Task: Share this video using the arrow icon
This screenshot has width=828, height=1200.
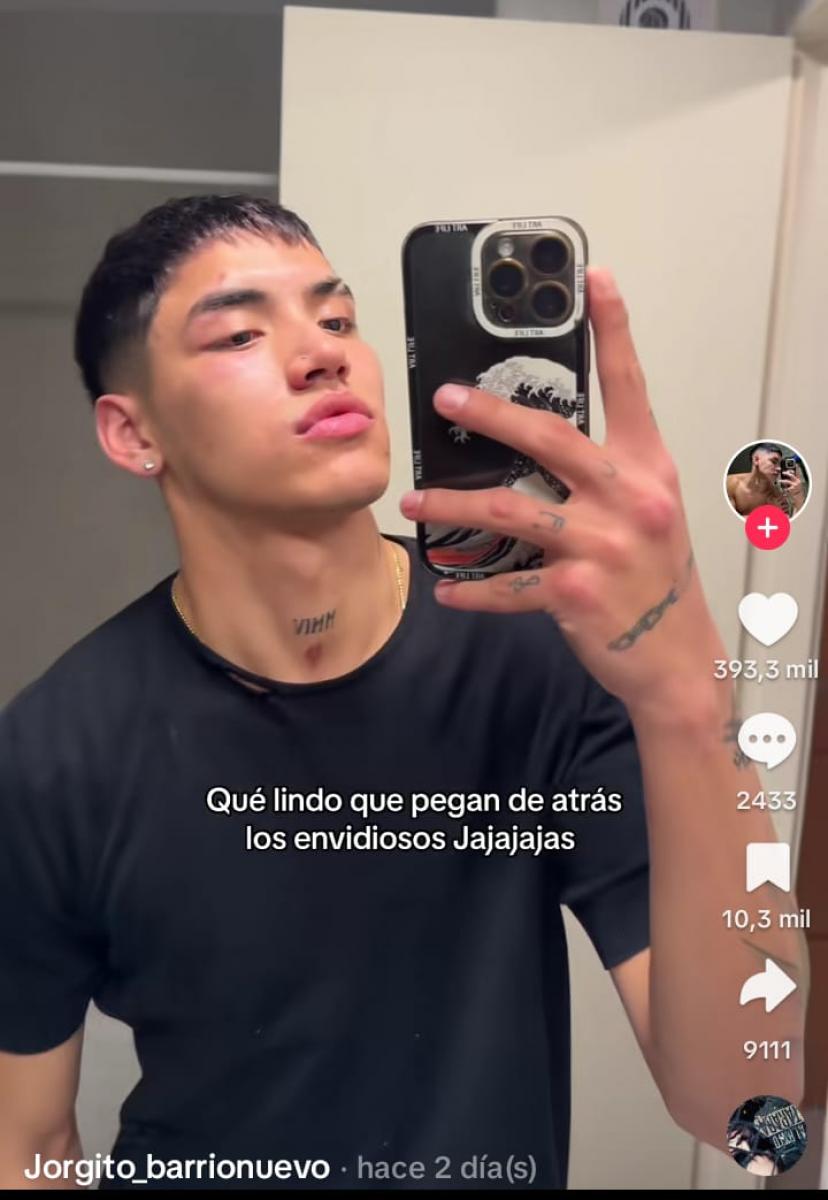Action: coord(767,990)
